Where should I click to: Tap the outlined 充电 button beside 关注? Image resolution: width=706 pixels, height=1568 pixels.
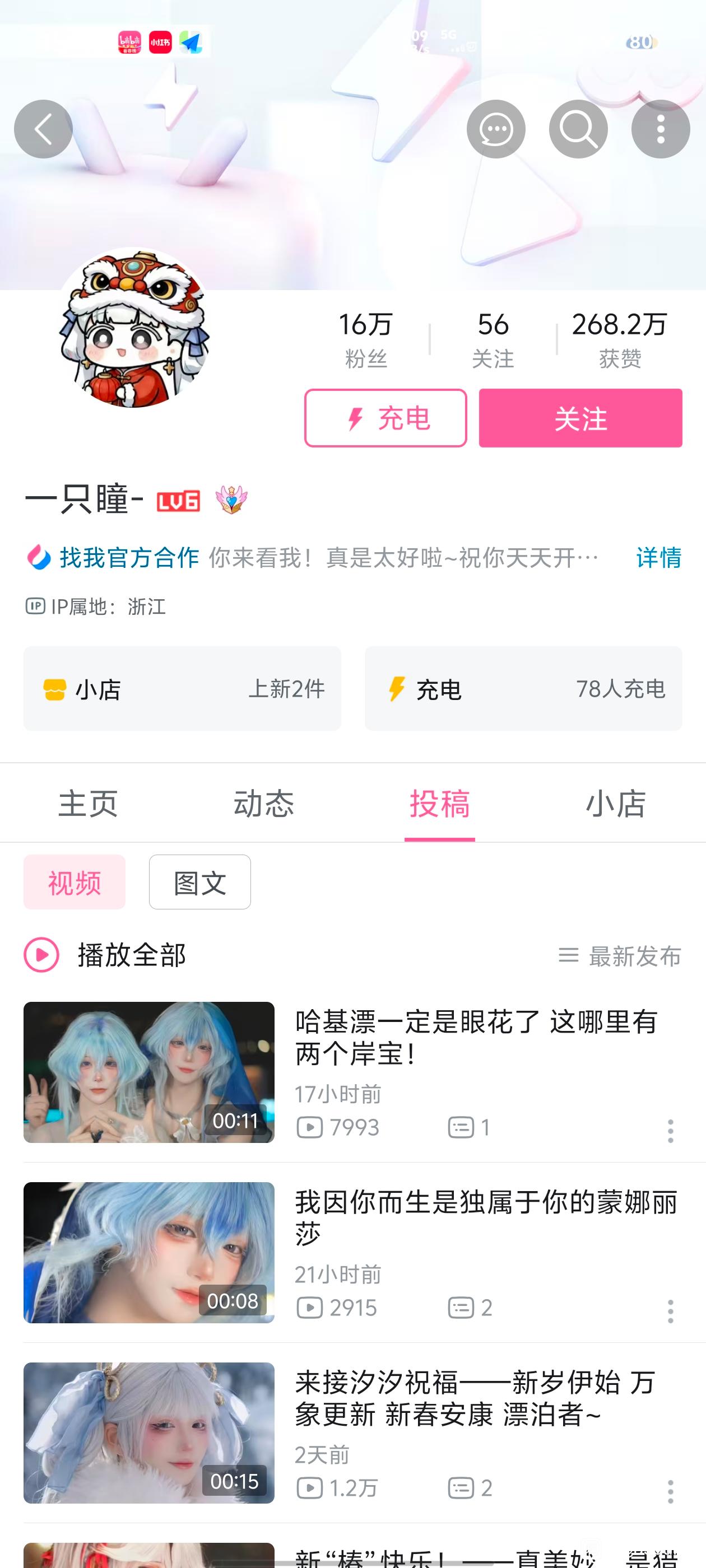385,418
